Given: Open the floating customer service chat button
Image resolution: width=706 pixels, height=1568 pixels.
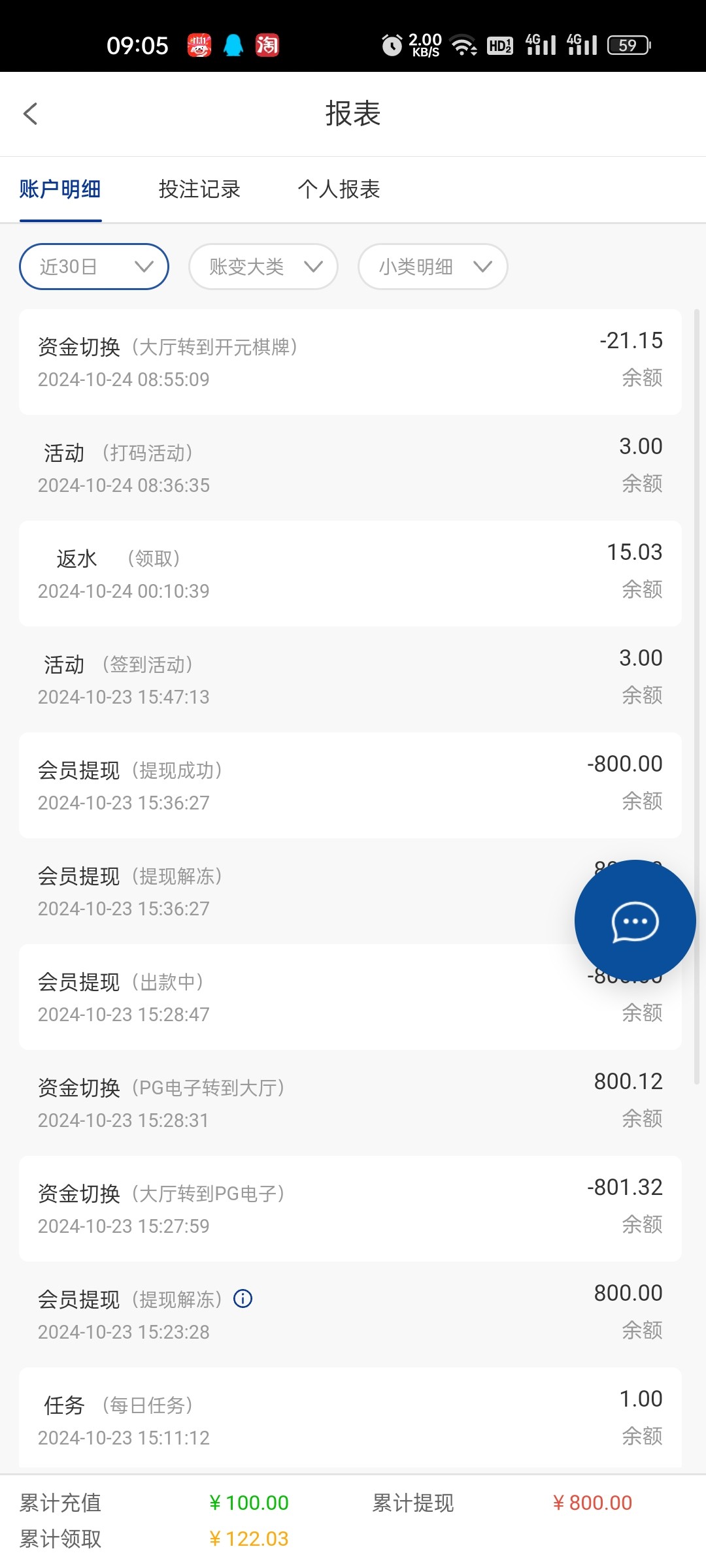Looking at the screenshot, I should point(635,921).
